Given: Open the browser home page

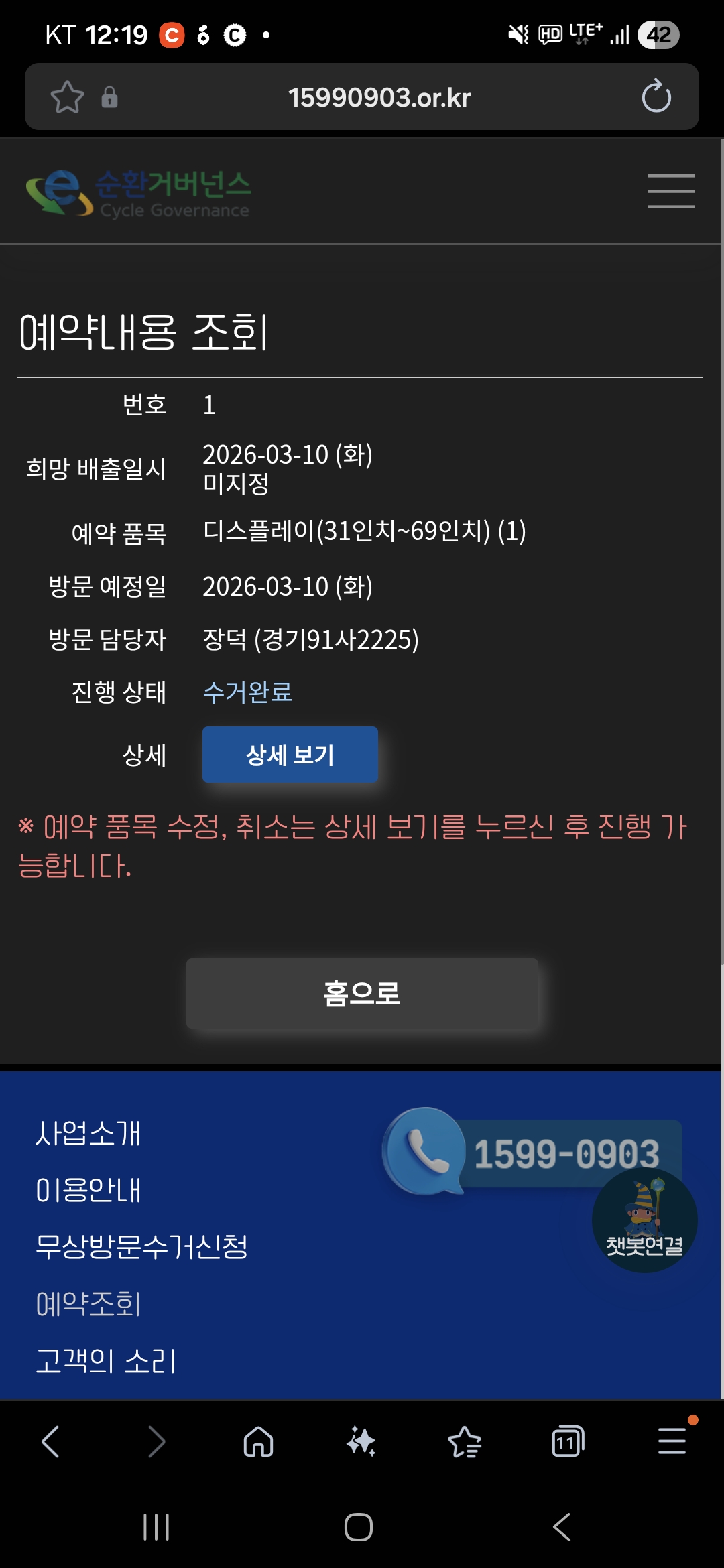Looking at the screenshot, I should pos(258,1441).
